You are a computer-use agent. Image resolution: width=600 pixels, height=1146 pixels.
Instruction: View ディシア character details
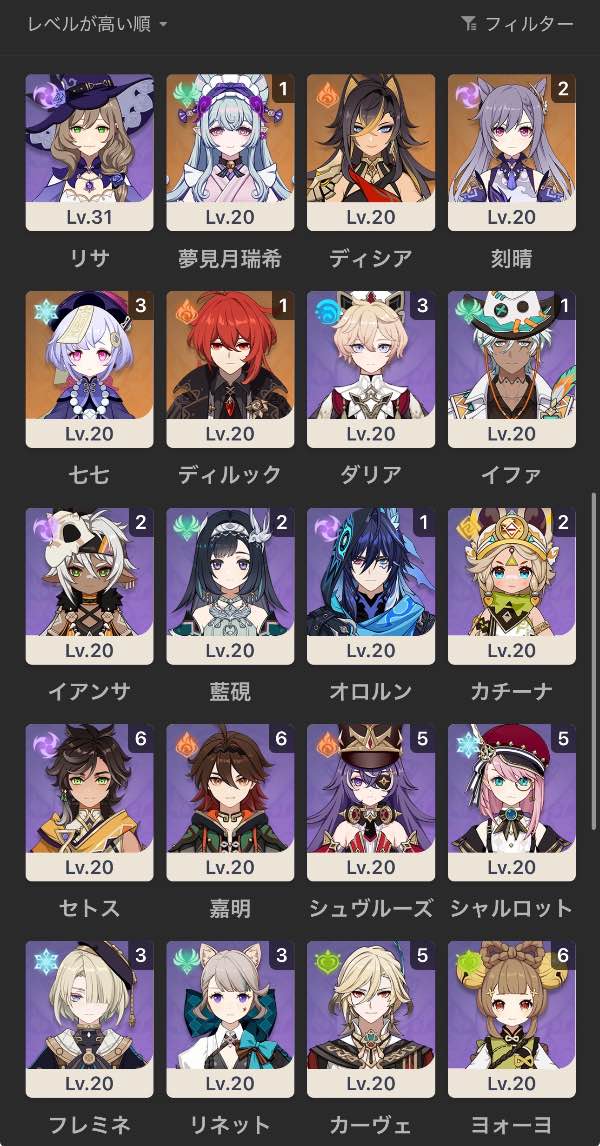click(371, 152)
